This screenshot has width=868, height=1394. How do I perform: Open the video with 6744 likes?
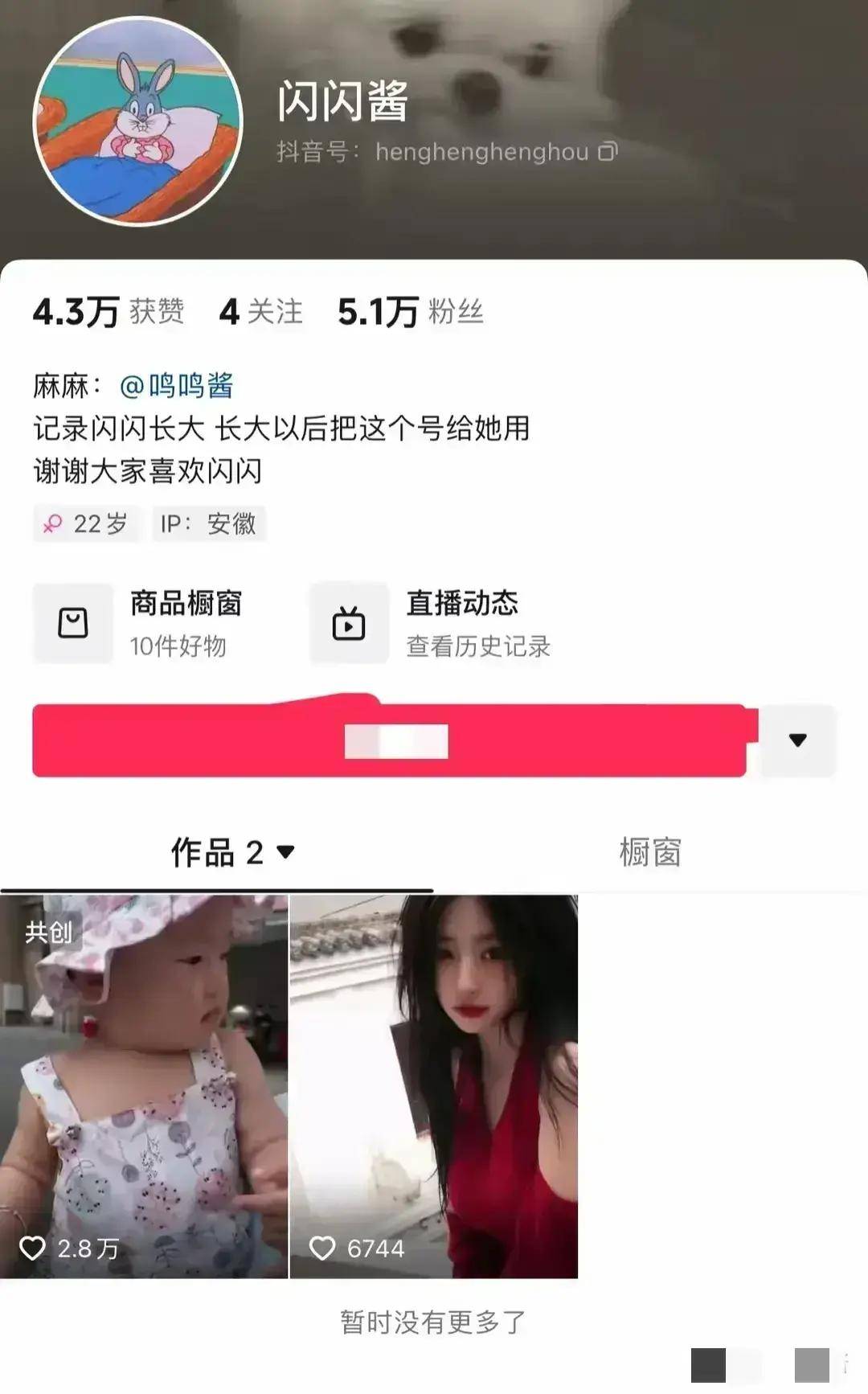(x=433, y=1085)
